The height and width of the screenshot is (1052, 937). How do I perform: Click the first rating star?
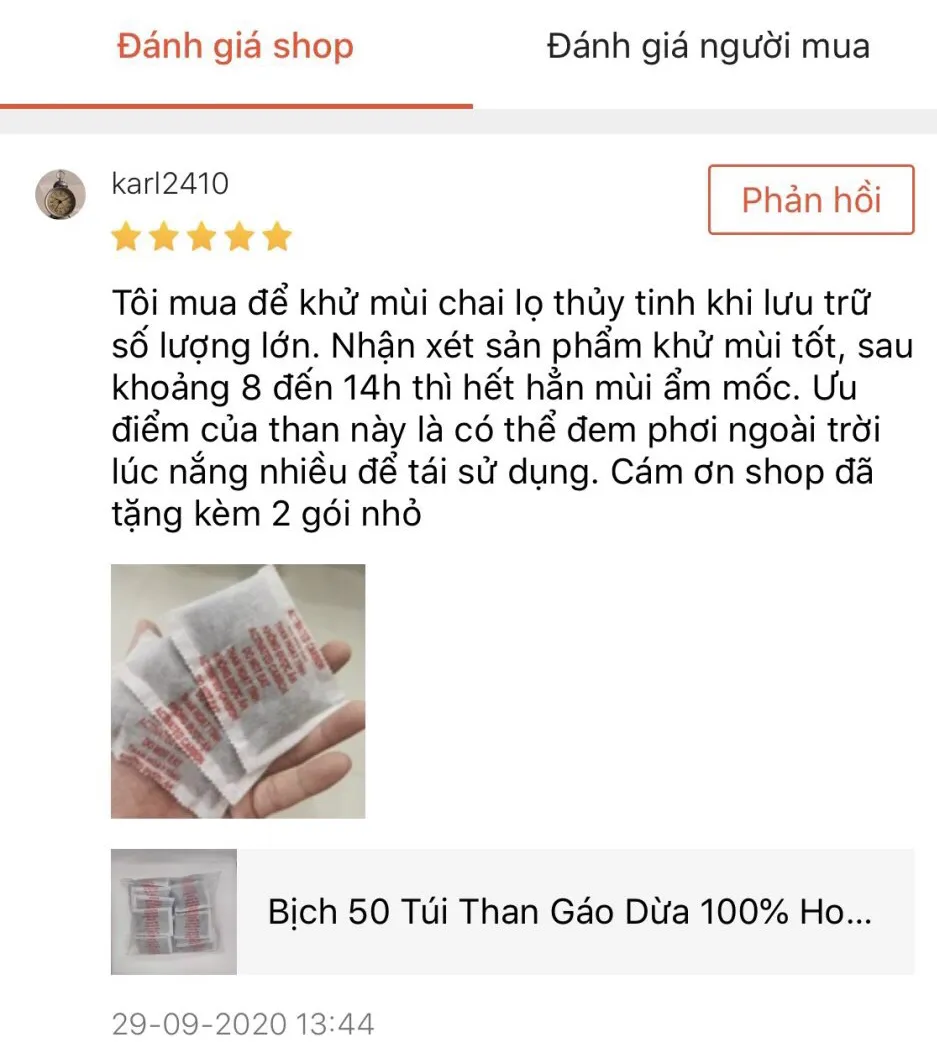pos(127,237)
